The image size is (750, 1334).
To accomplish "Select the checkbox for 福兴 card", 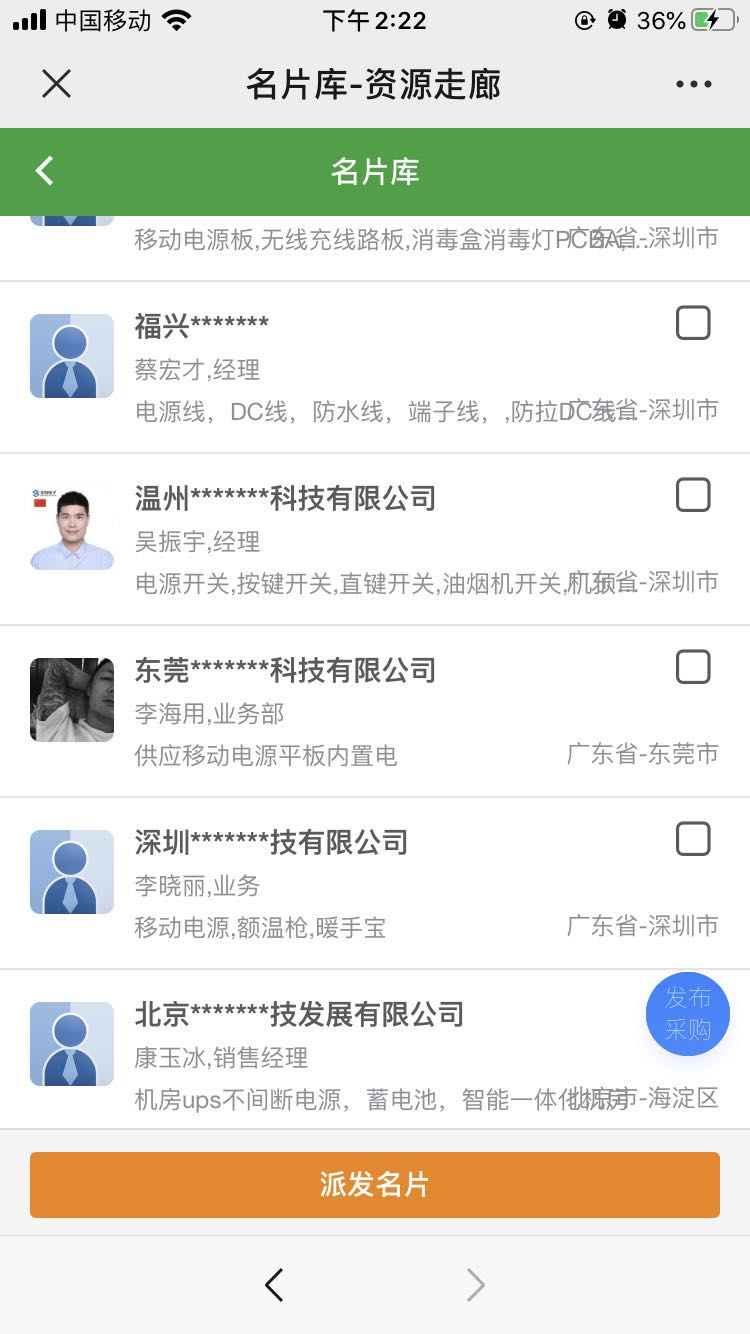I will pos(693,323).
